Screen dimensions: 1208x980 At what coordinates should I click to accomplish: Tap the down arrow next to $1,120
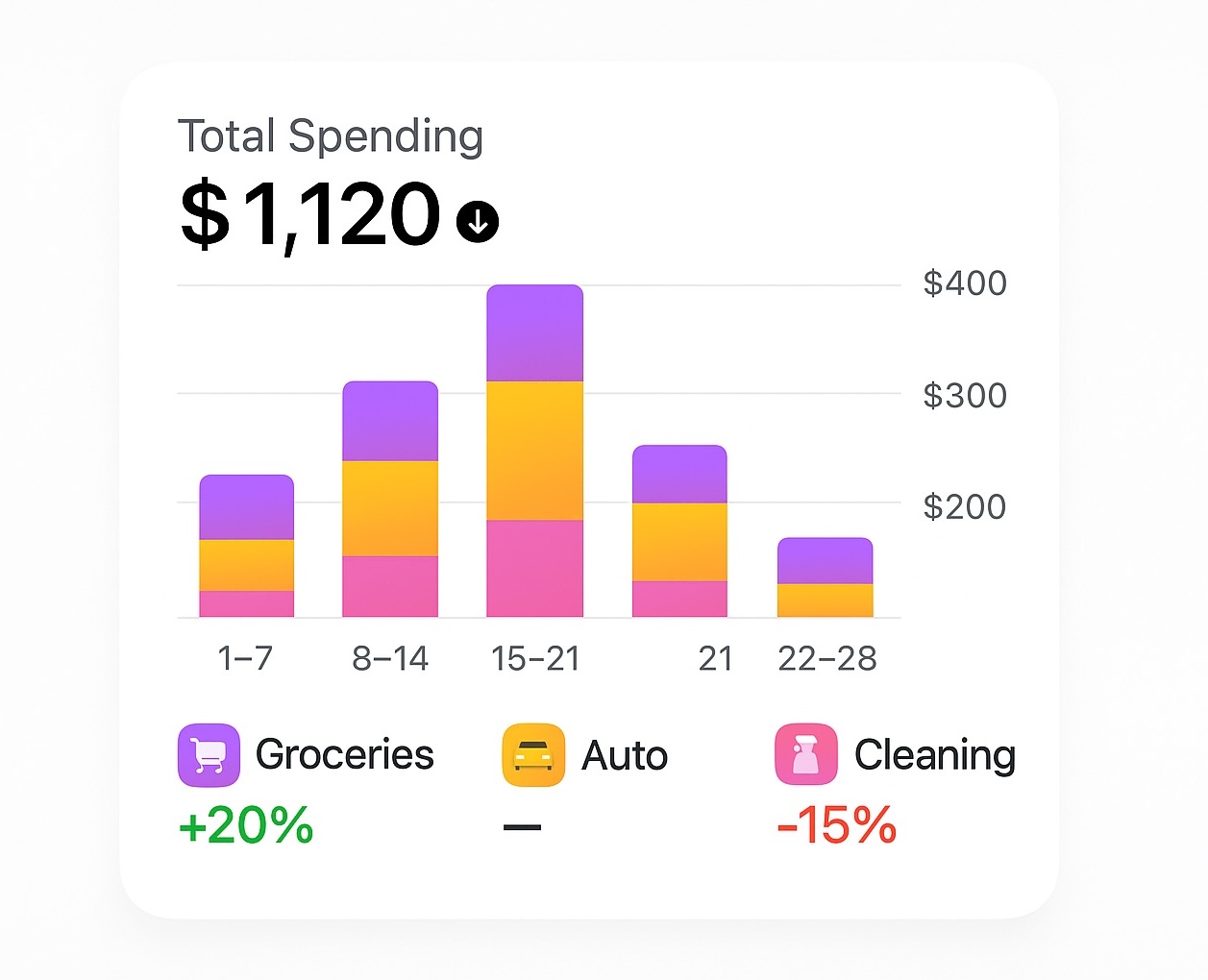point(478,221)
